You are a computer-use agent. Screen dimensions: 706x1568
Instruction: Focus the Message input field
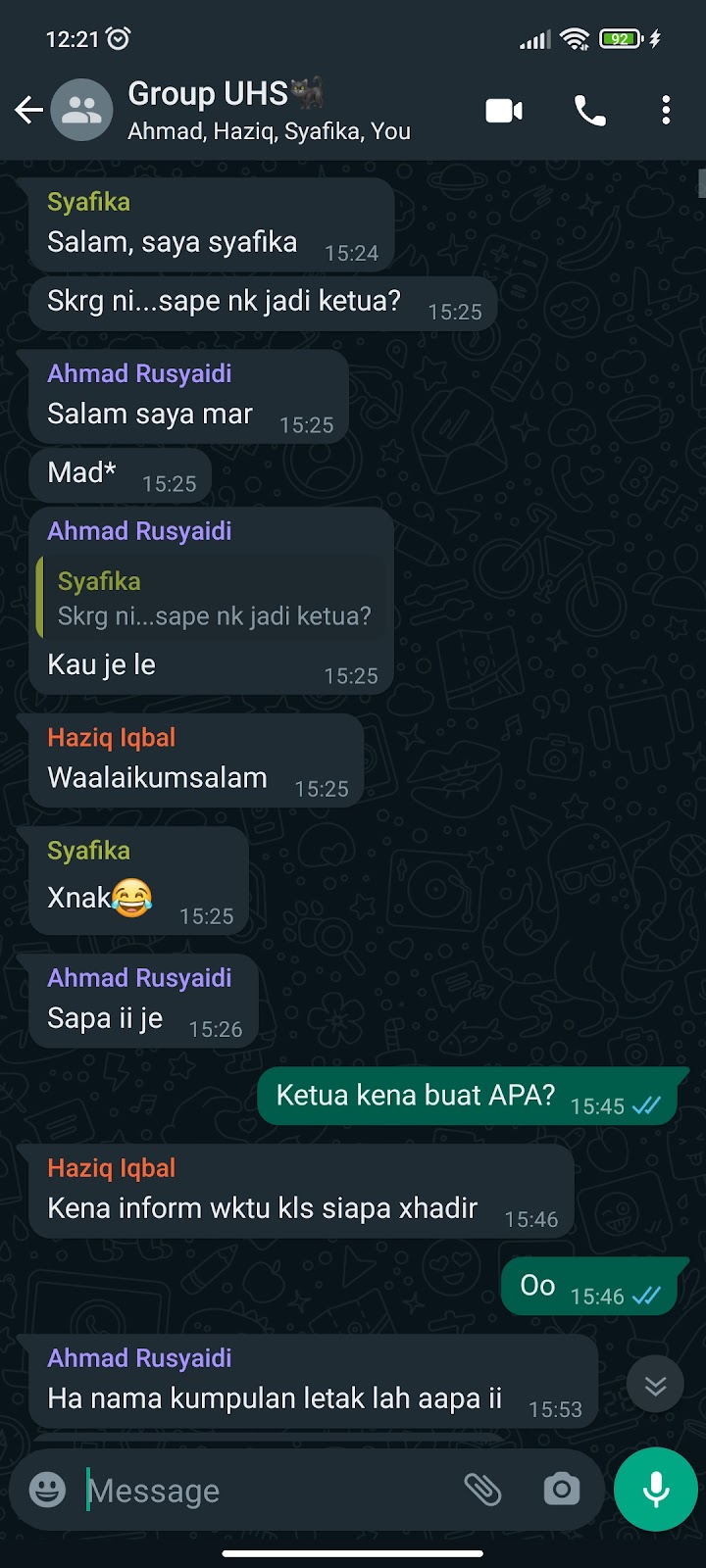pos(265,1491)
